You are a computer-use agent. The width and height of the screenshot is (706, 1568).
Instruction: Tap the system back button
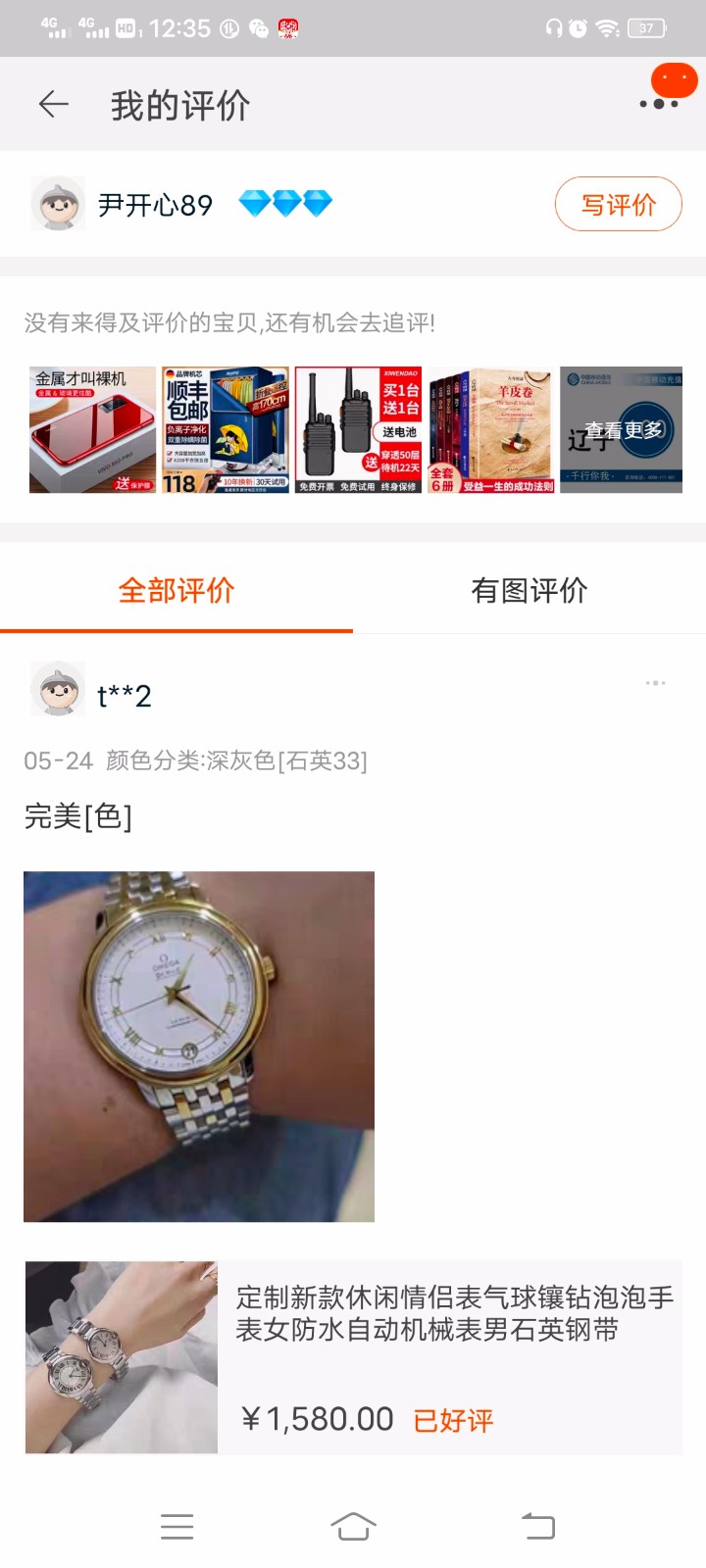(537, 1526)
